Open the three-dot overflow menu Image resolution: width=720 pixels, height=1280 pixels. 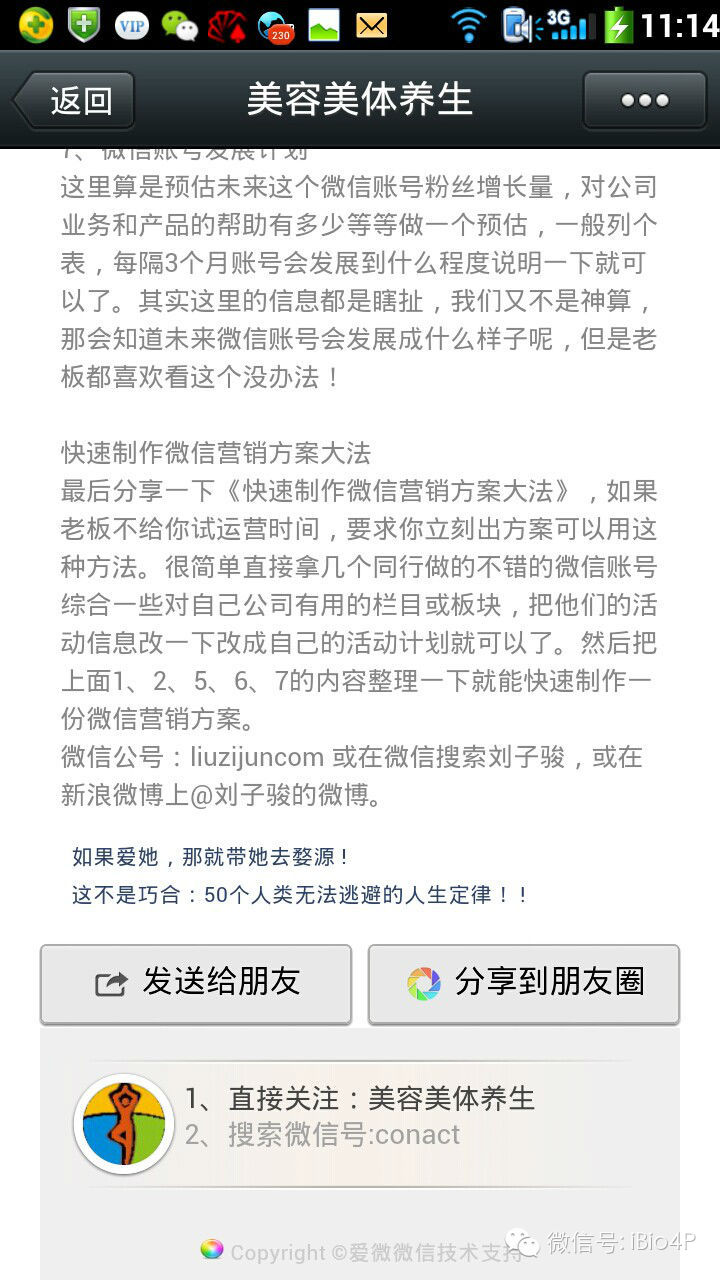point(644,100)
